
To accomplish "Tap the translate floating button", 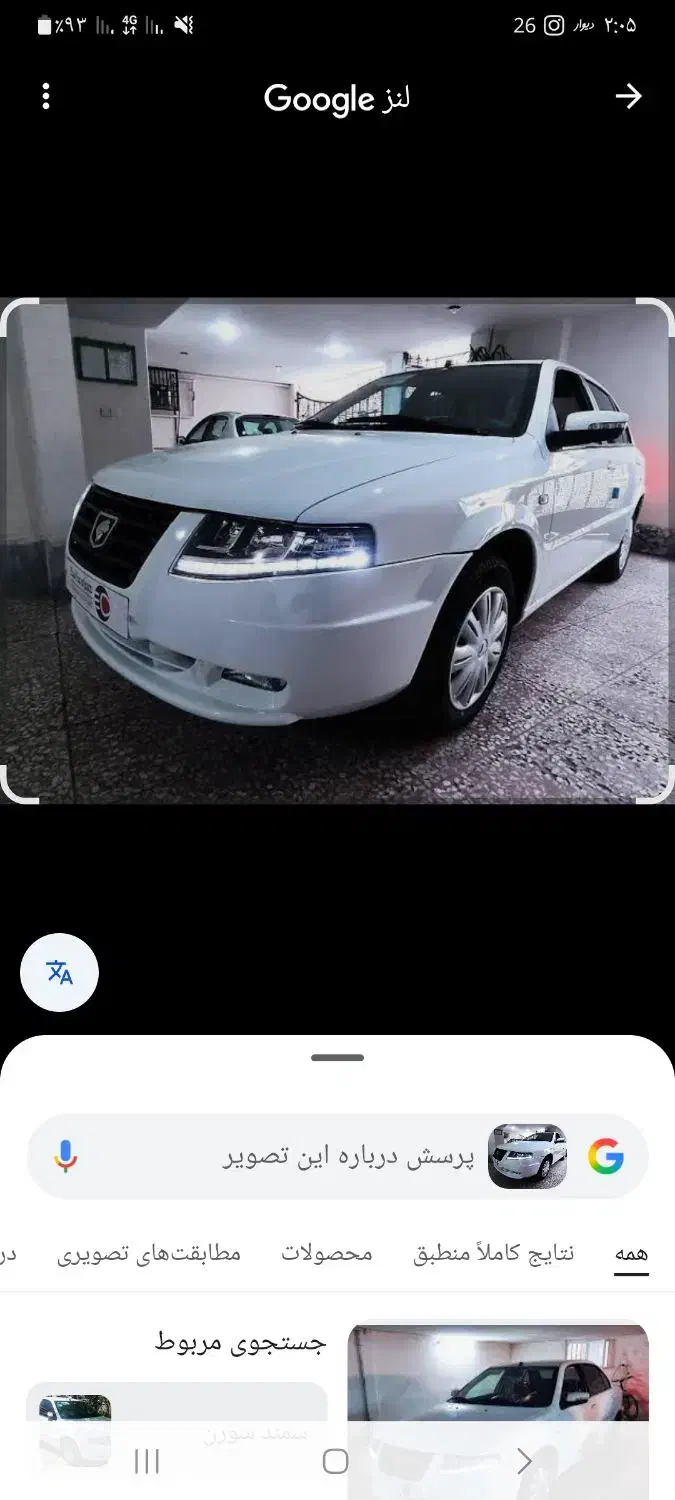I will click(60, 972).
